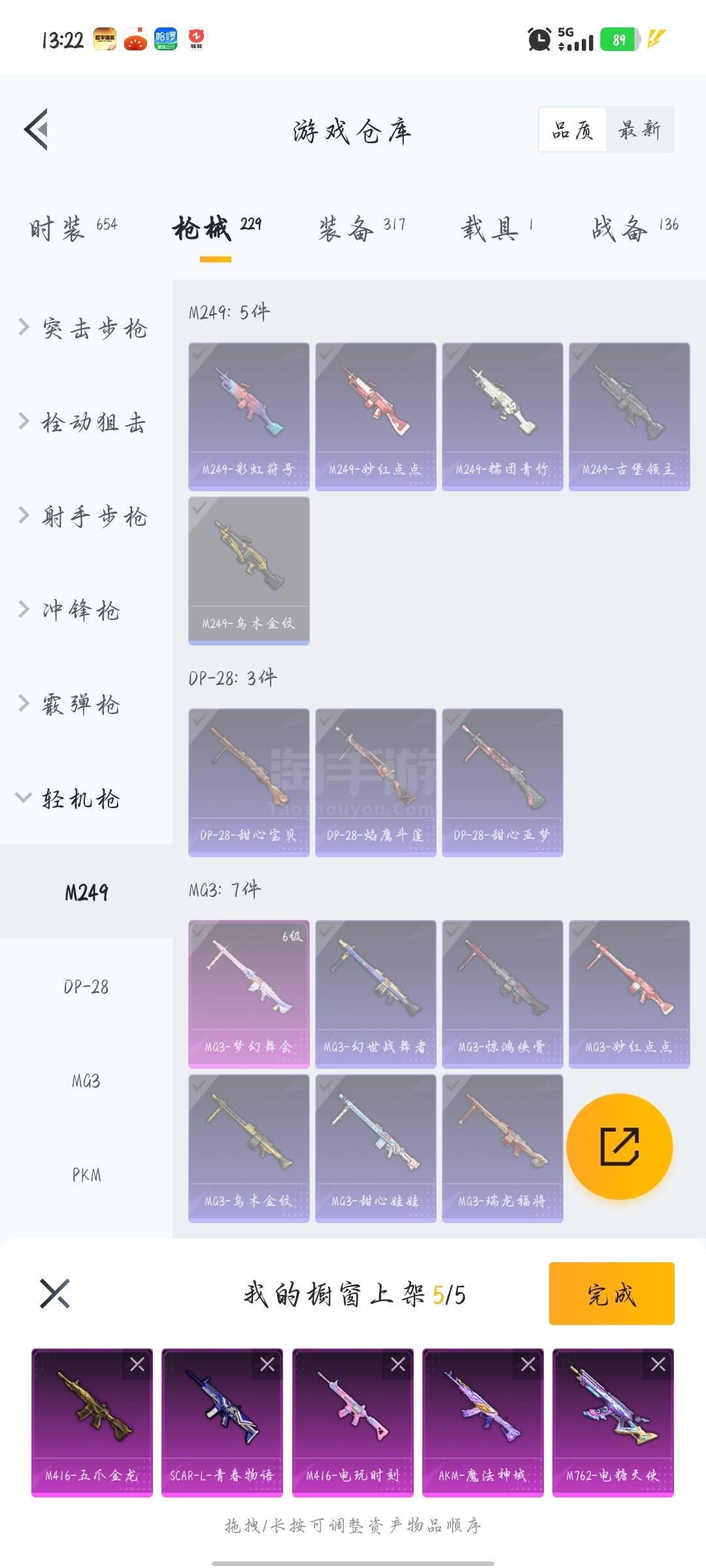Image resolution: width=706 pixels, height=1568 pixels.
Task: Confirm showcase with 完成 button
Action: [611, 1293]
